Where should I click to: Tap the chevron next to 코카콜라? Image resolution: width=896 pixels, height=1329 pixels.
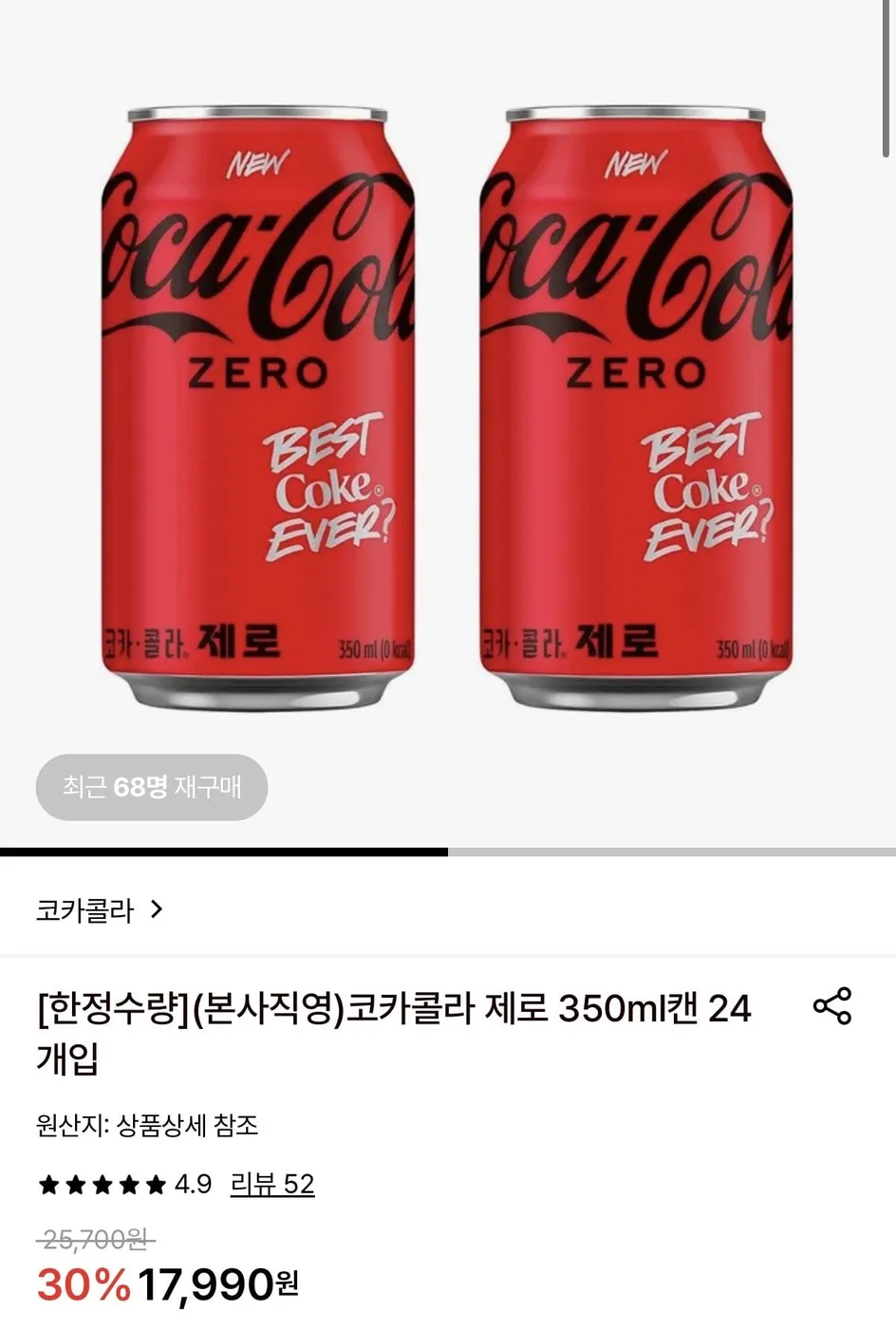(159, 908)
